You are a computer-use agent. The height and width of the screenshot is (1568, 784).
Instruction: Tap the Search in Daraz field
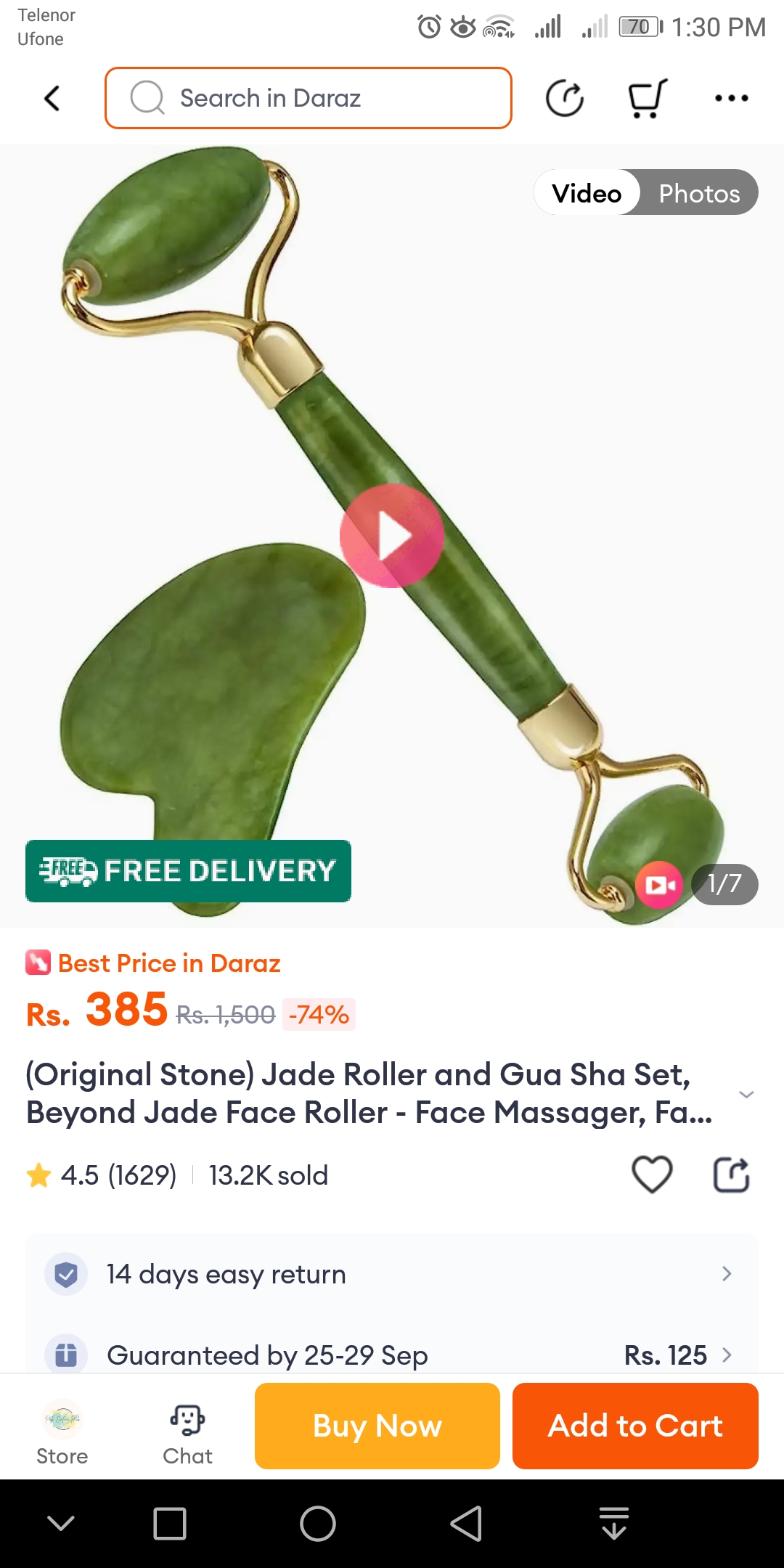[x=309, y=98]
